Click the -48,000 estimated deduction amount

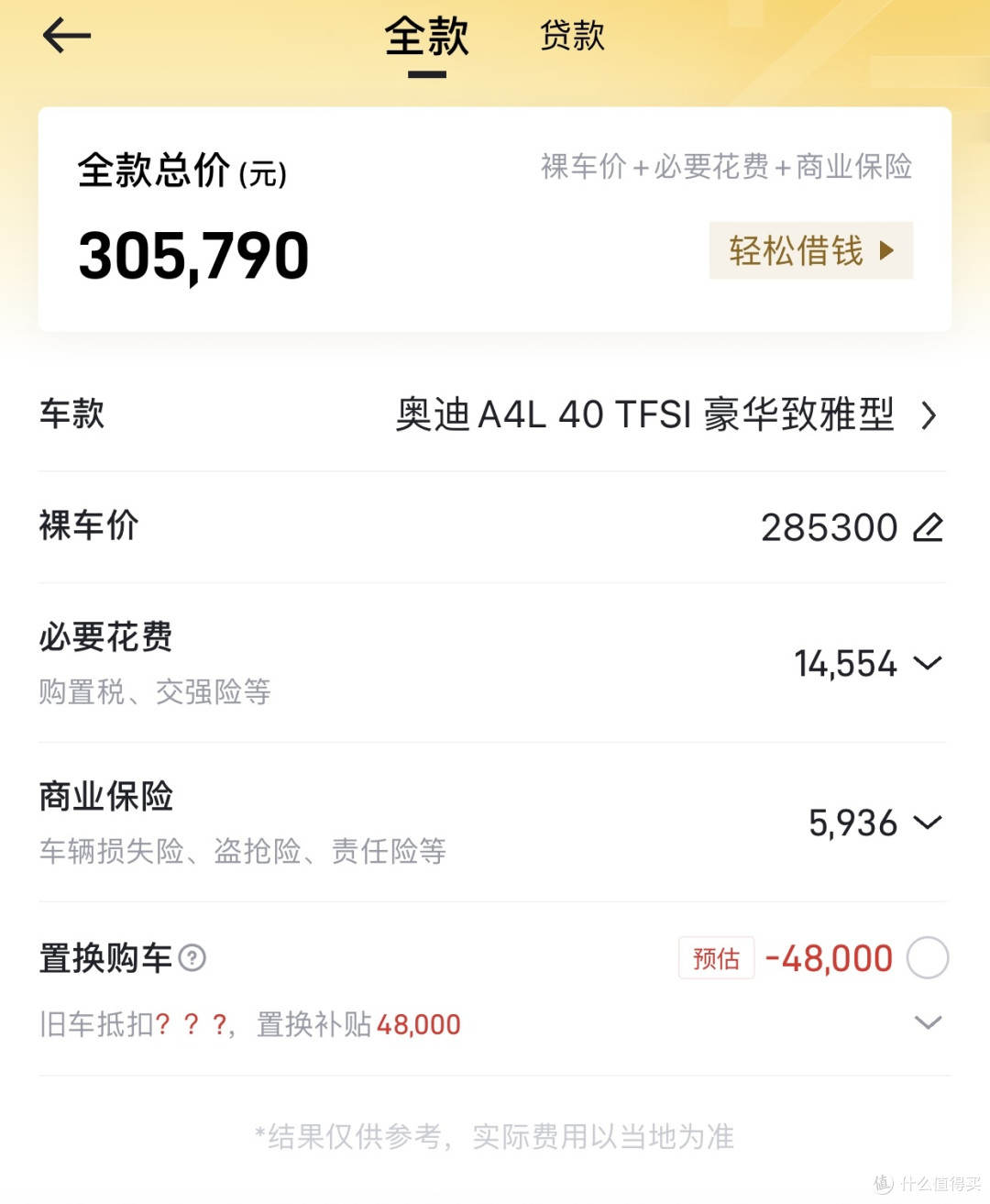[x=827, y=957]
